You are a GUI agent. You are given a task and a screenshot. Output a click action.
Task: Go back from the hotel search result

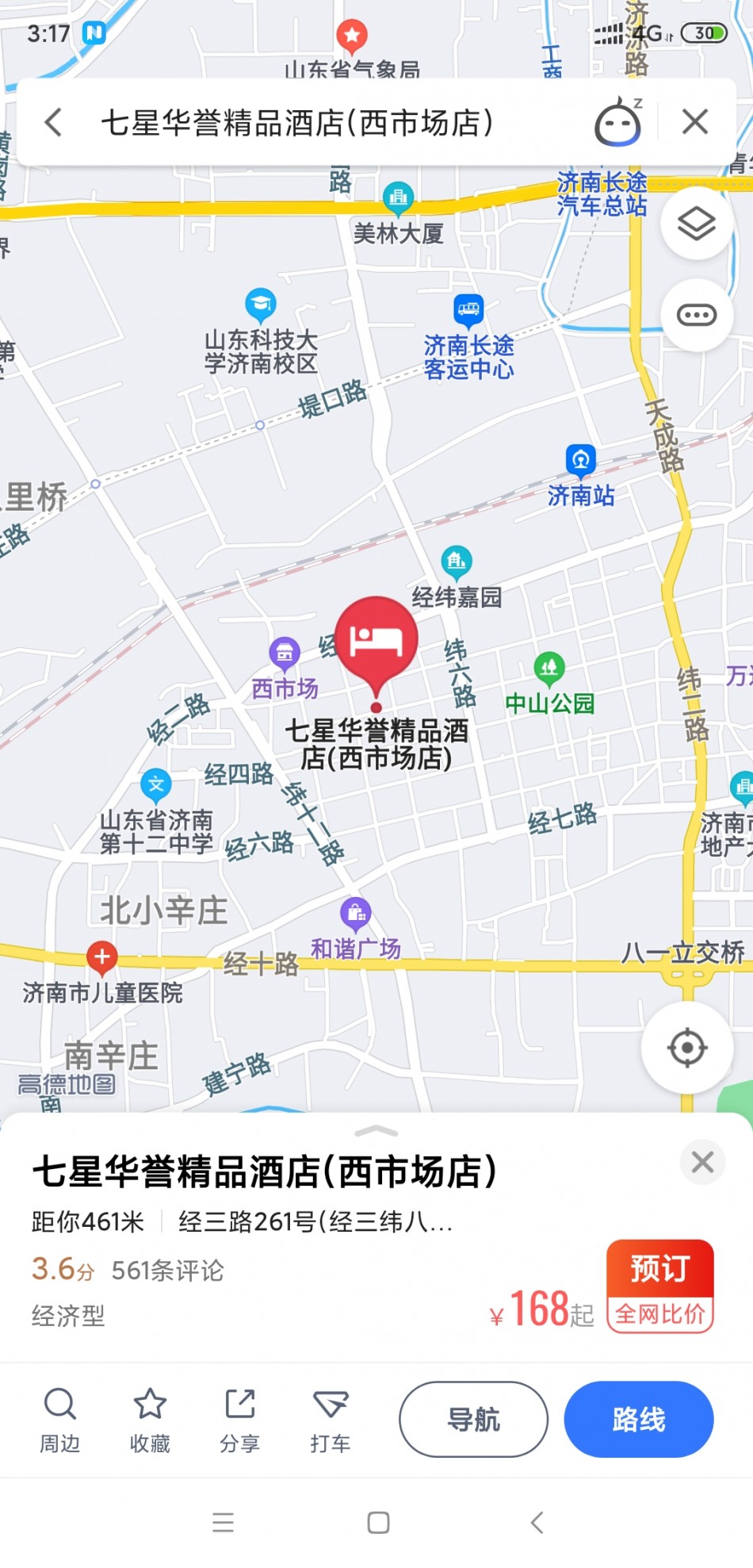(53, 123)
